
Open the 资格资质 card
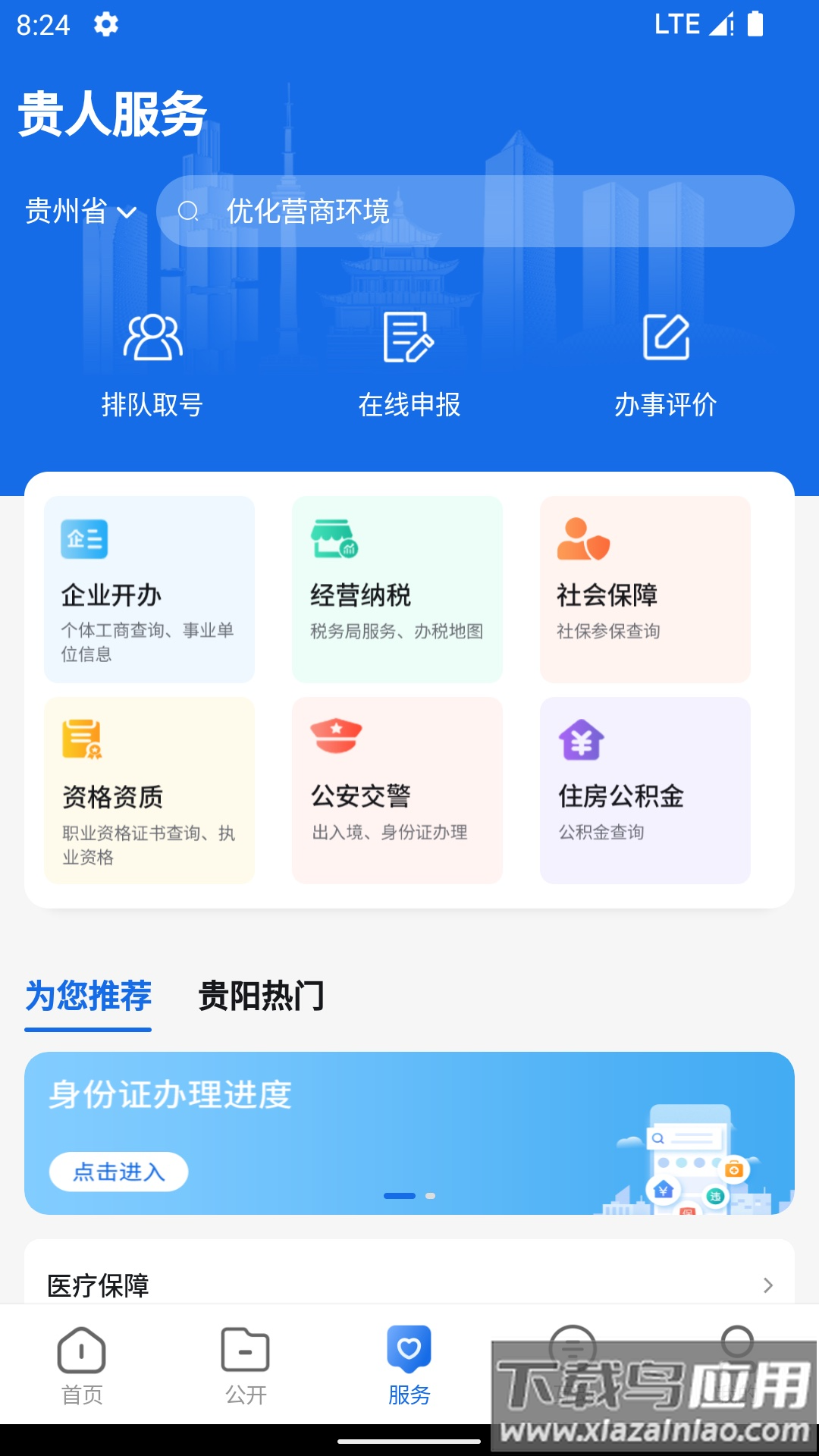click(x=149, y=790)
